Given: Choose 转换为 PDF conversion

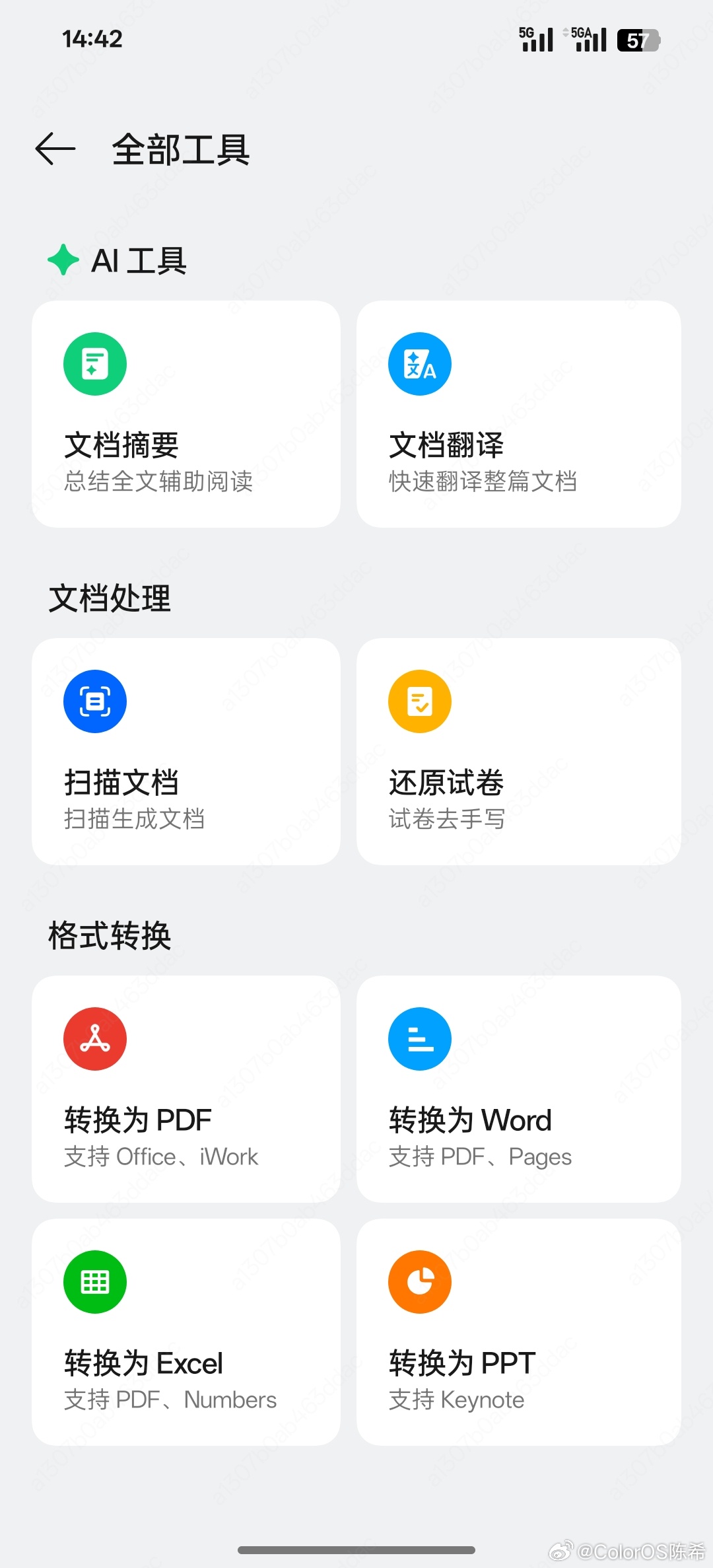Looking at the screenshot, I should point(186,1089).
